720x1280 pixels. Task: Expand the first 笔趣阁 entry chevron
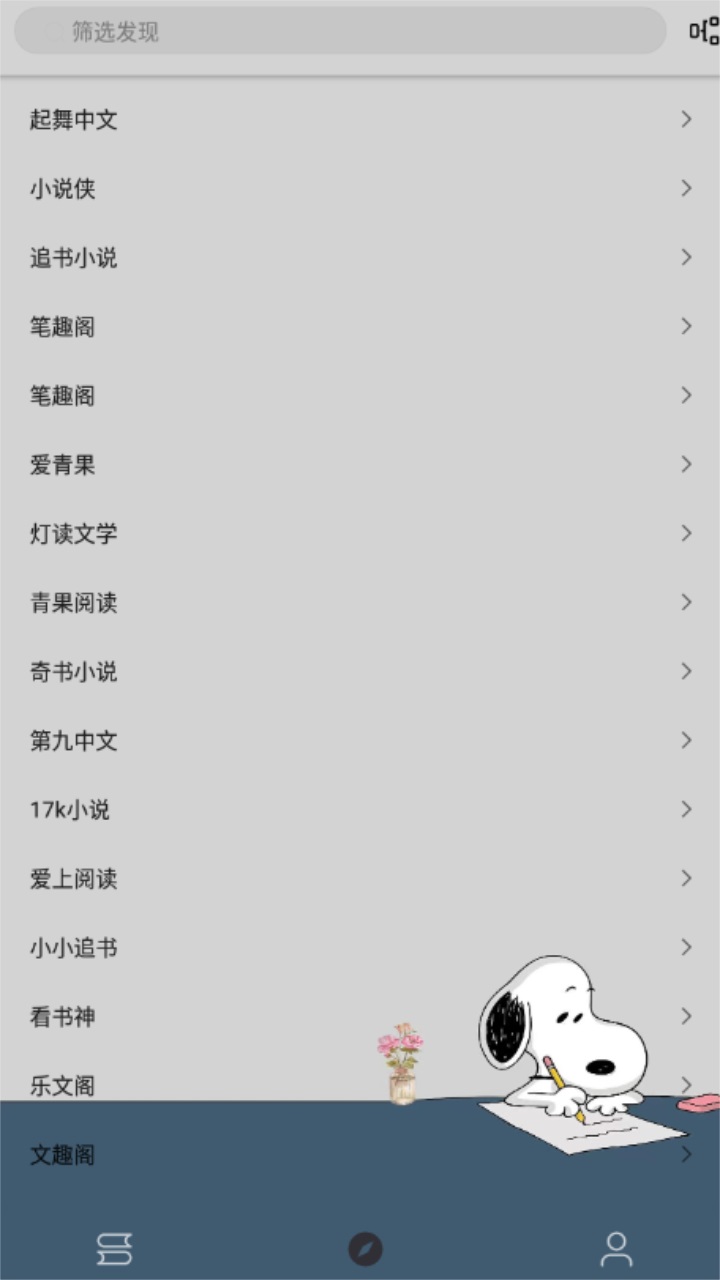(x=686, y=326)
